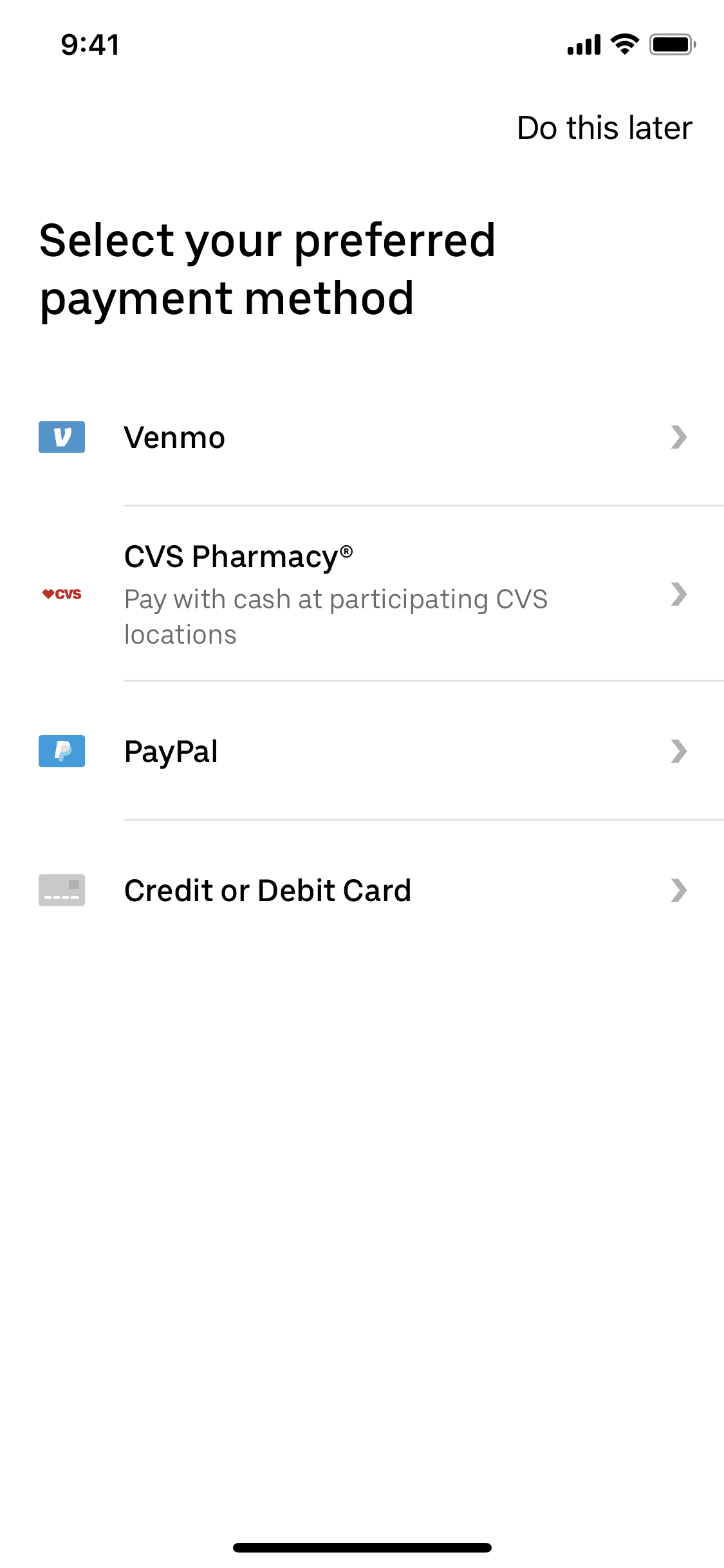Open Credit or Debit Card option

pos(362,890)
